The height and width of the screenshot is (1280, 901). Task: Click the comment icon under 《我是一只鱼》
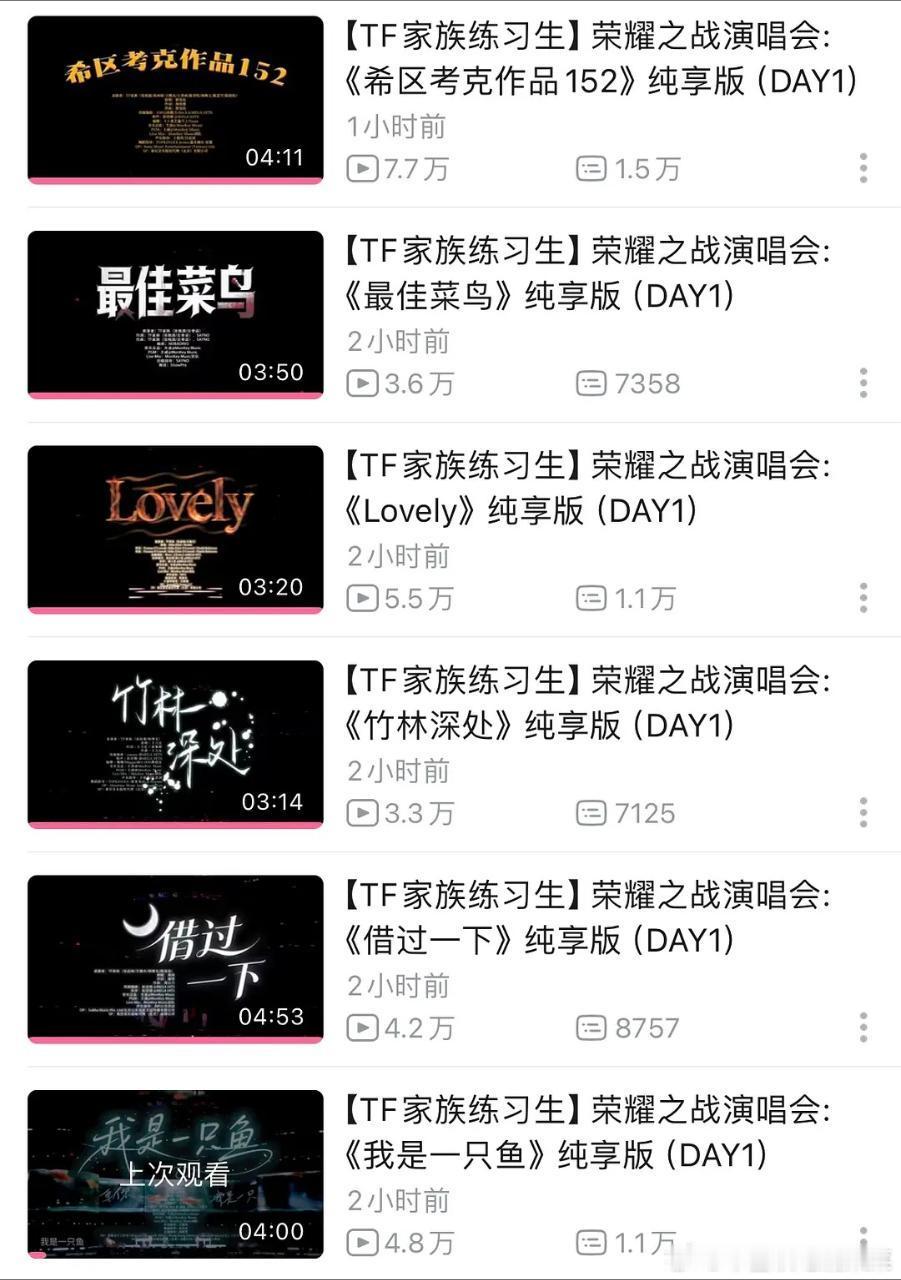(594, 1243)
